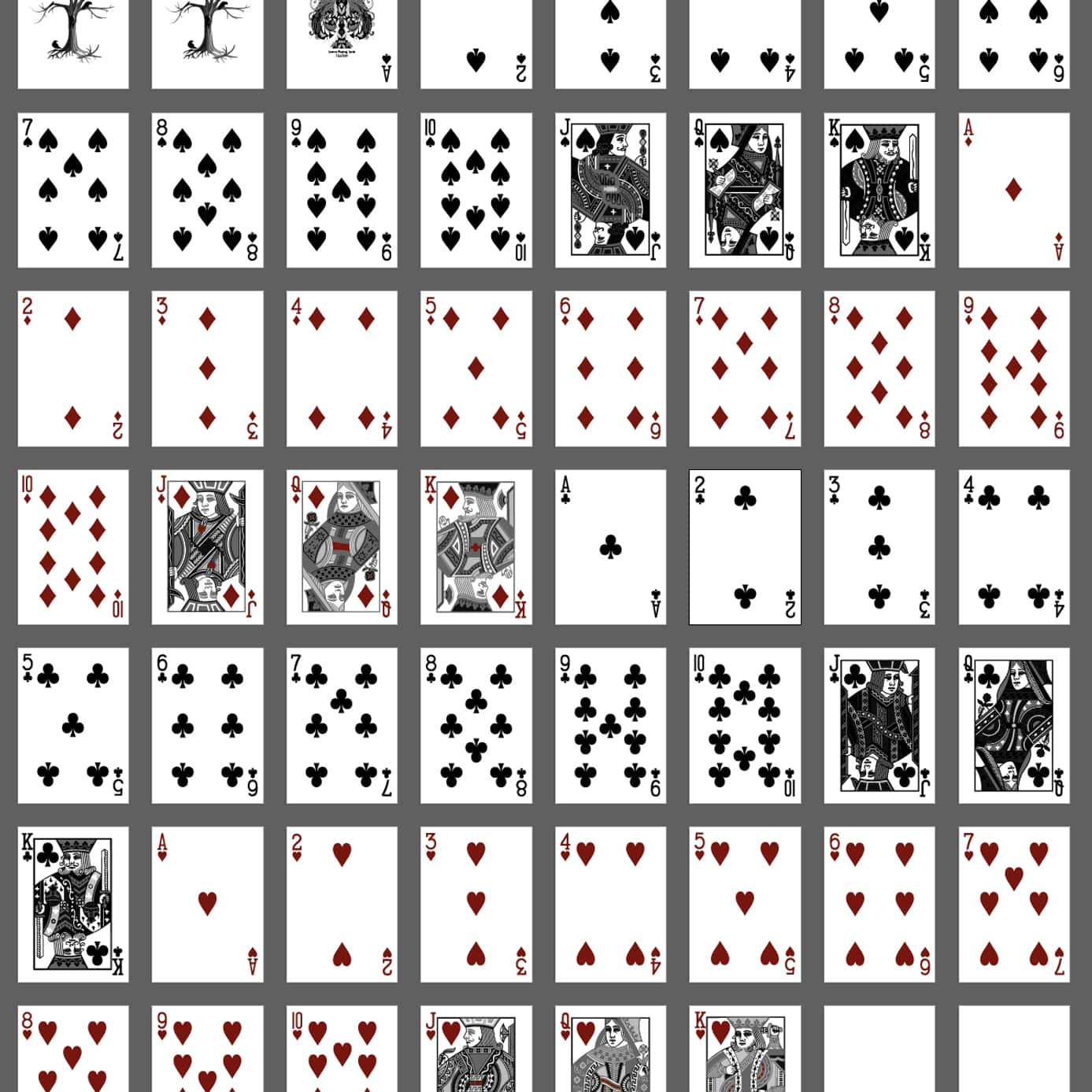Tap the highlighted 2 of clubs card
This screenshot has width=1092, height=1092.
tap(744, 547)
